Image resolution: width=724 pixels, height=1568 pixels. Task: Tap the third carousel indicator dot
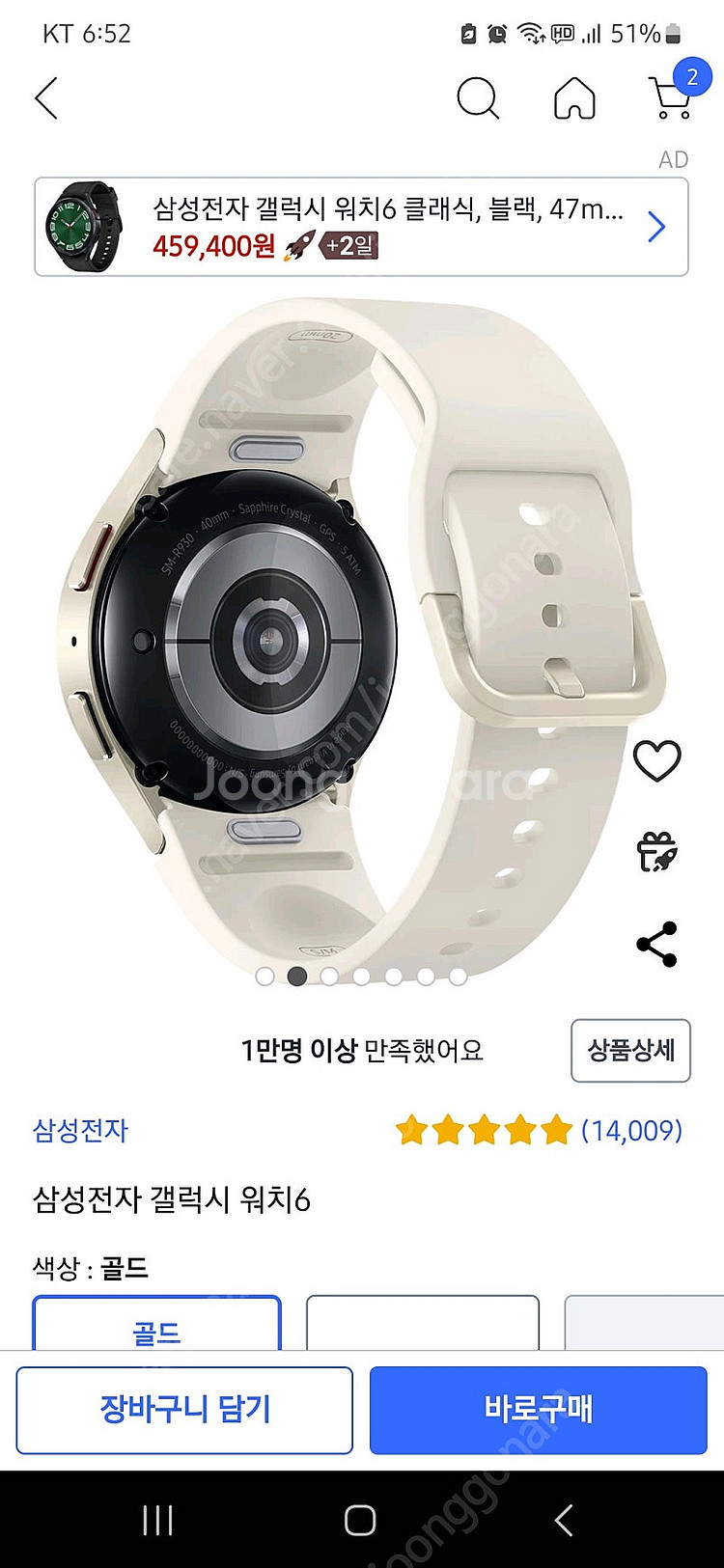[x=328, y=977]
